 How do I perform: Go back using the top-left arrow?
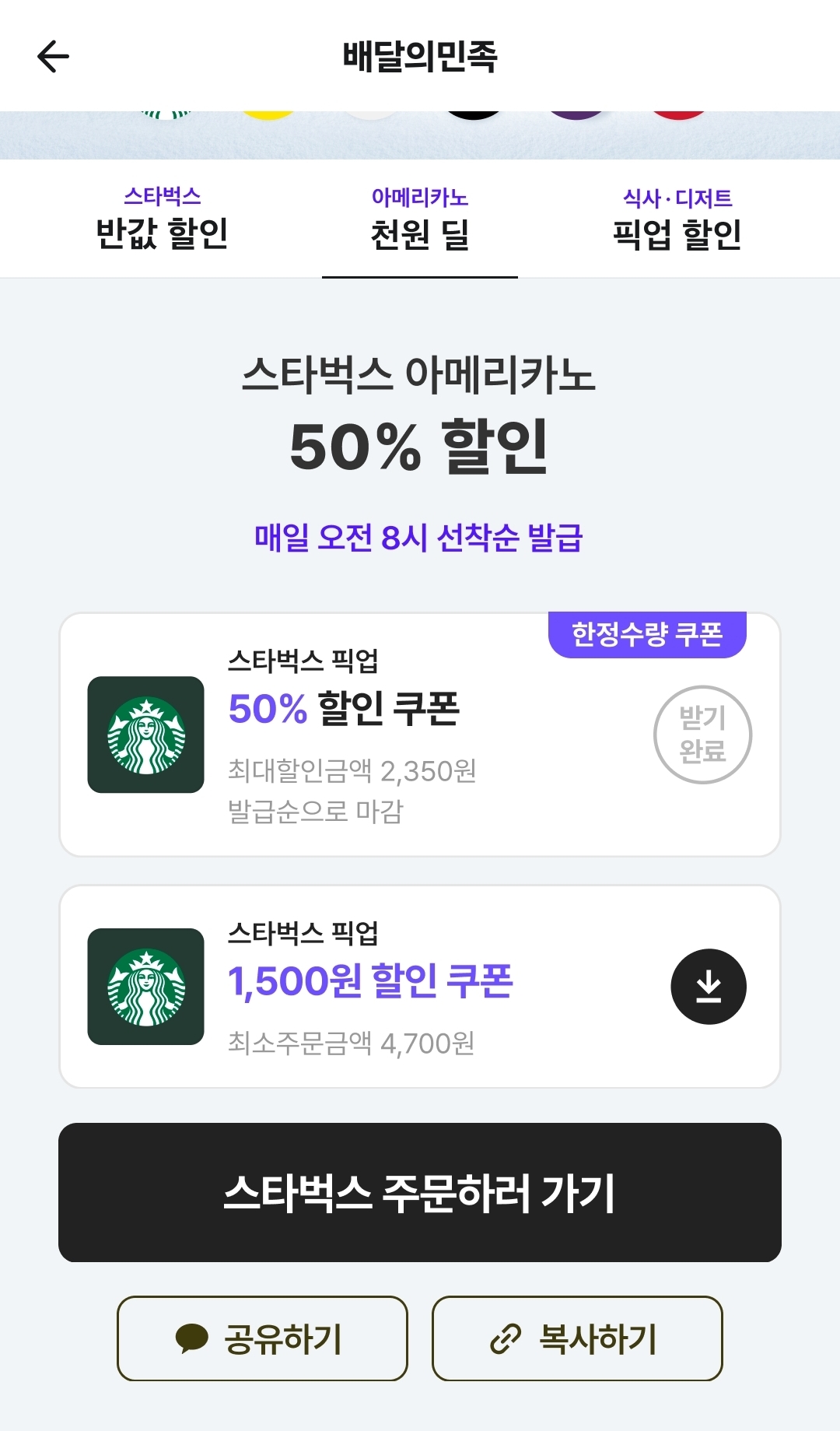coord(53,56)
